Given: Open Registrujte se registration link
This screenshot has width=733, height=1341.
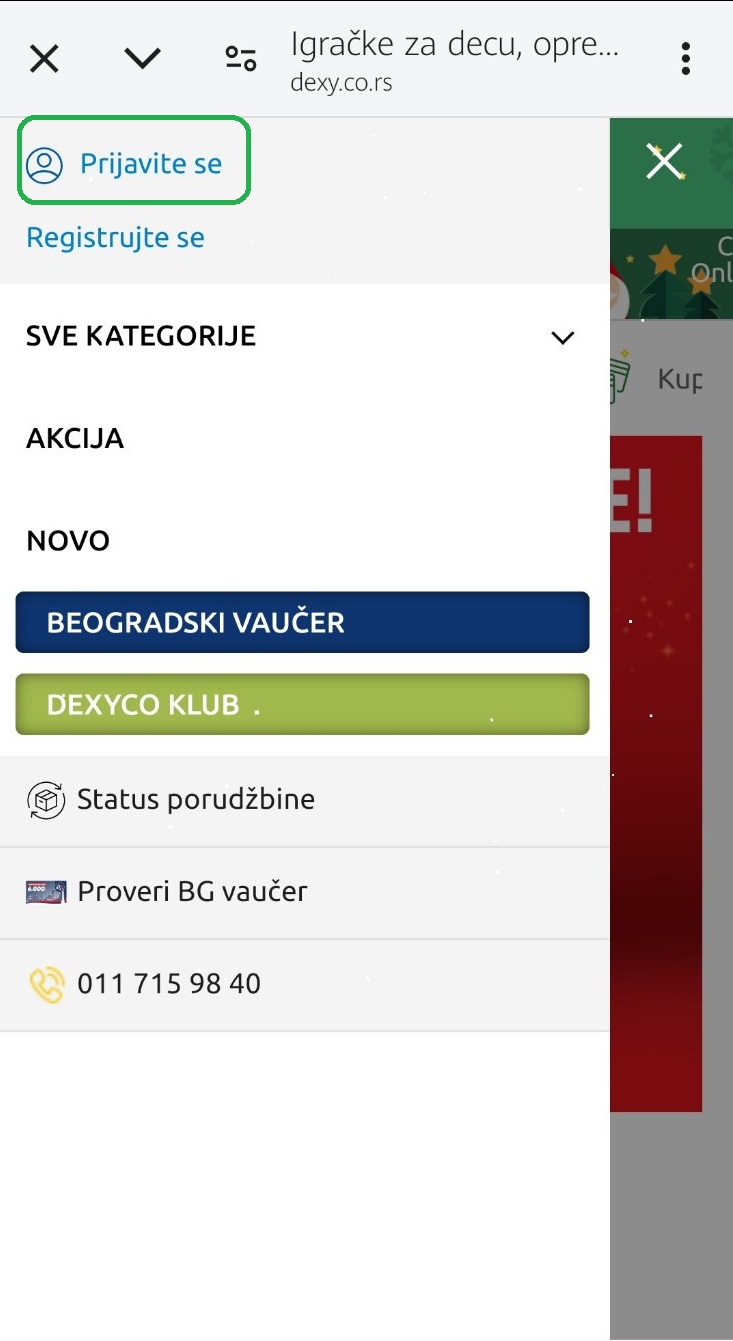Looking at the screenshot, I should click(x=115, y=238).
